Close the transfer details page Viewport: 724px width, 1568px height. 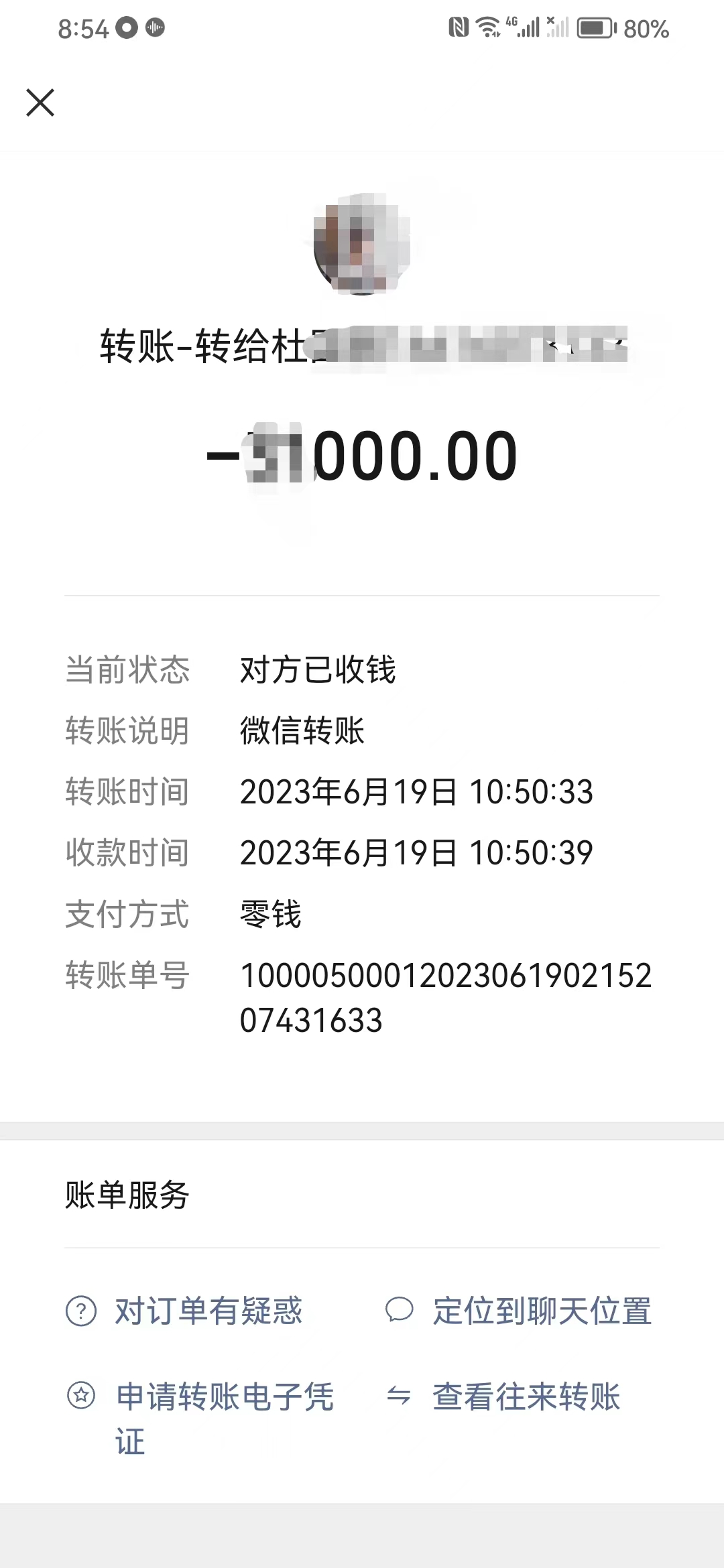(x=40, y=103)
